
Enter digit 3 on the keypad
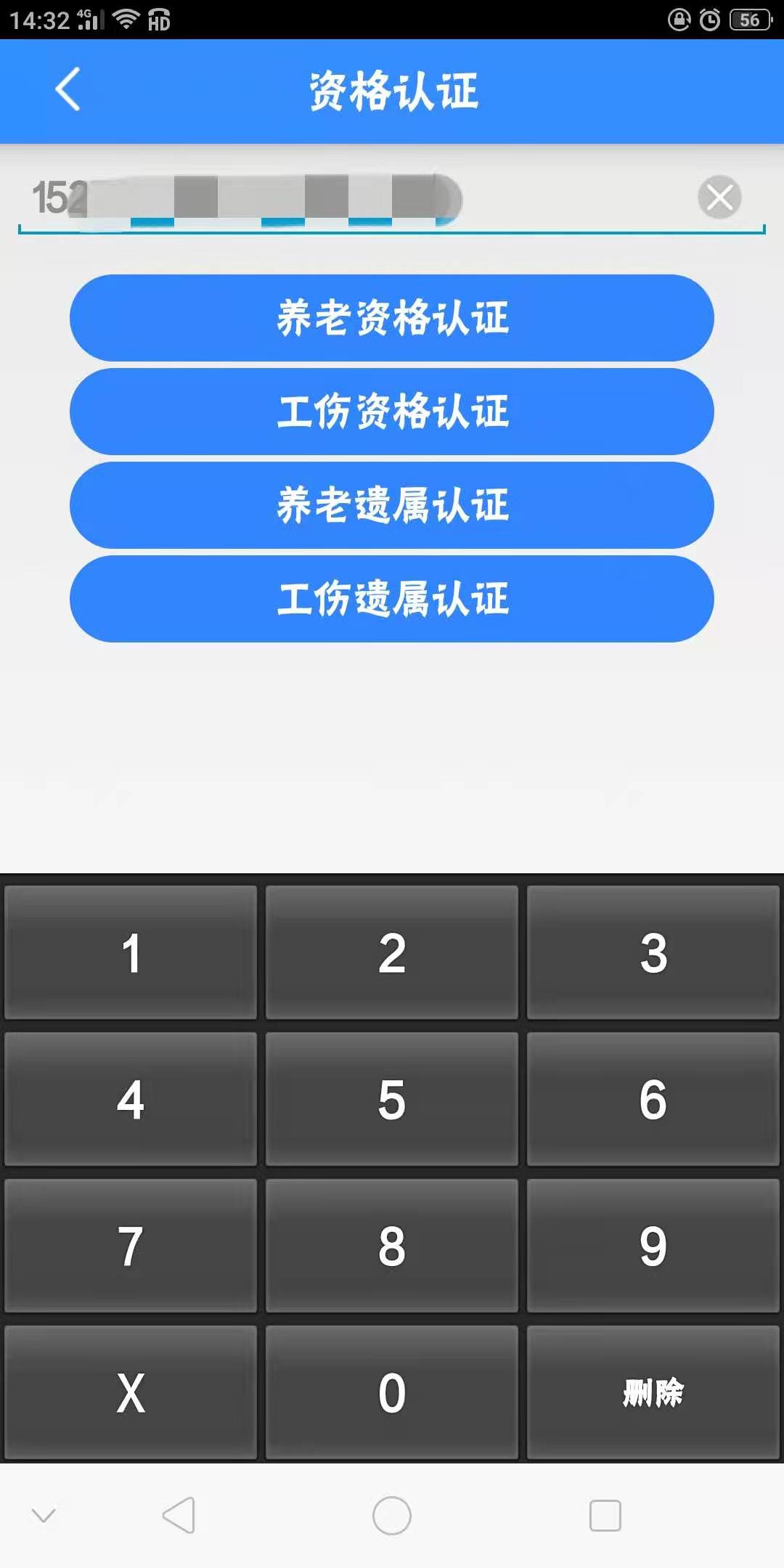[x=653, y=952]
